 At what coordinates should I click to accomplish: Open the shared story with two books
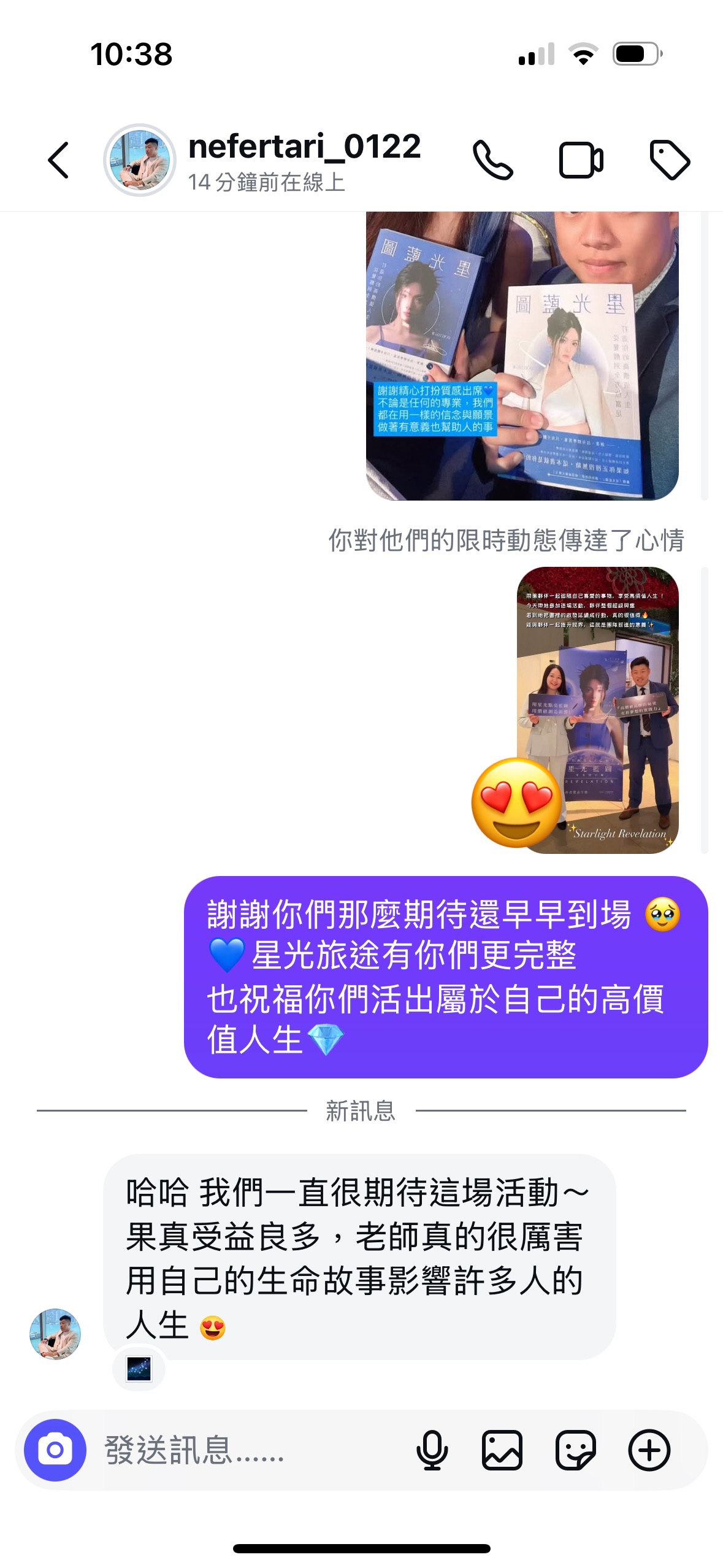click(x=522, y=356)
